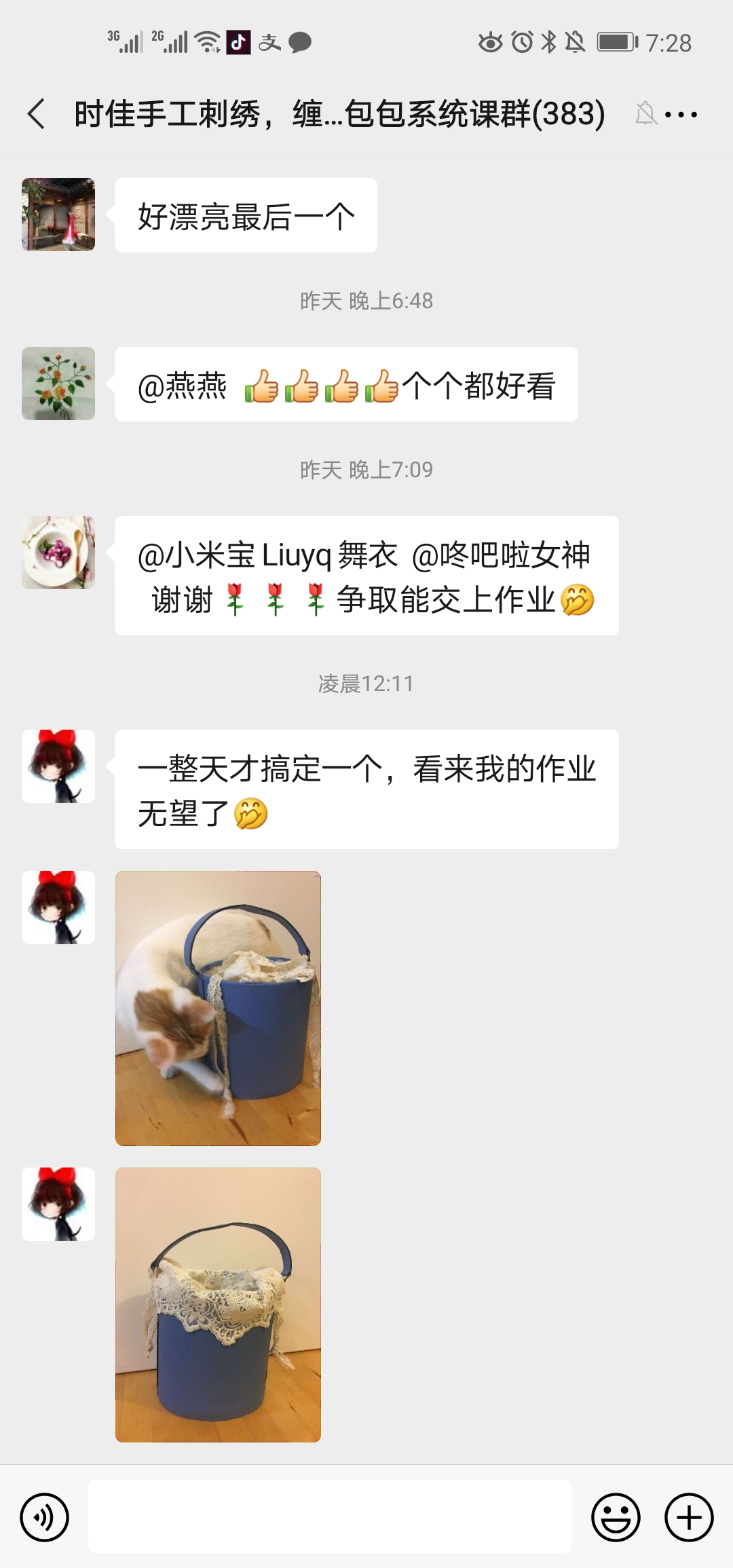
Task: Open avatar beside 一整天才搞定一个 message
Action: [58, 766]
